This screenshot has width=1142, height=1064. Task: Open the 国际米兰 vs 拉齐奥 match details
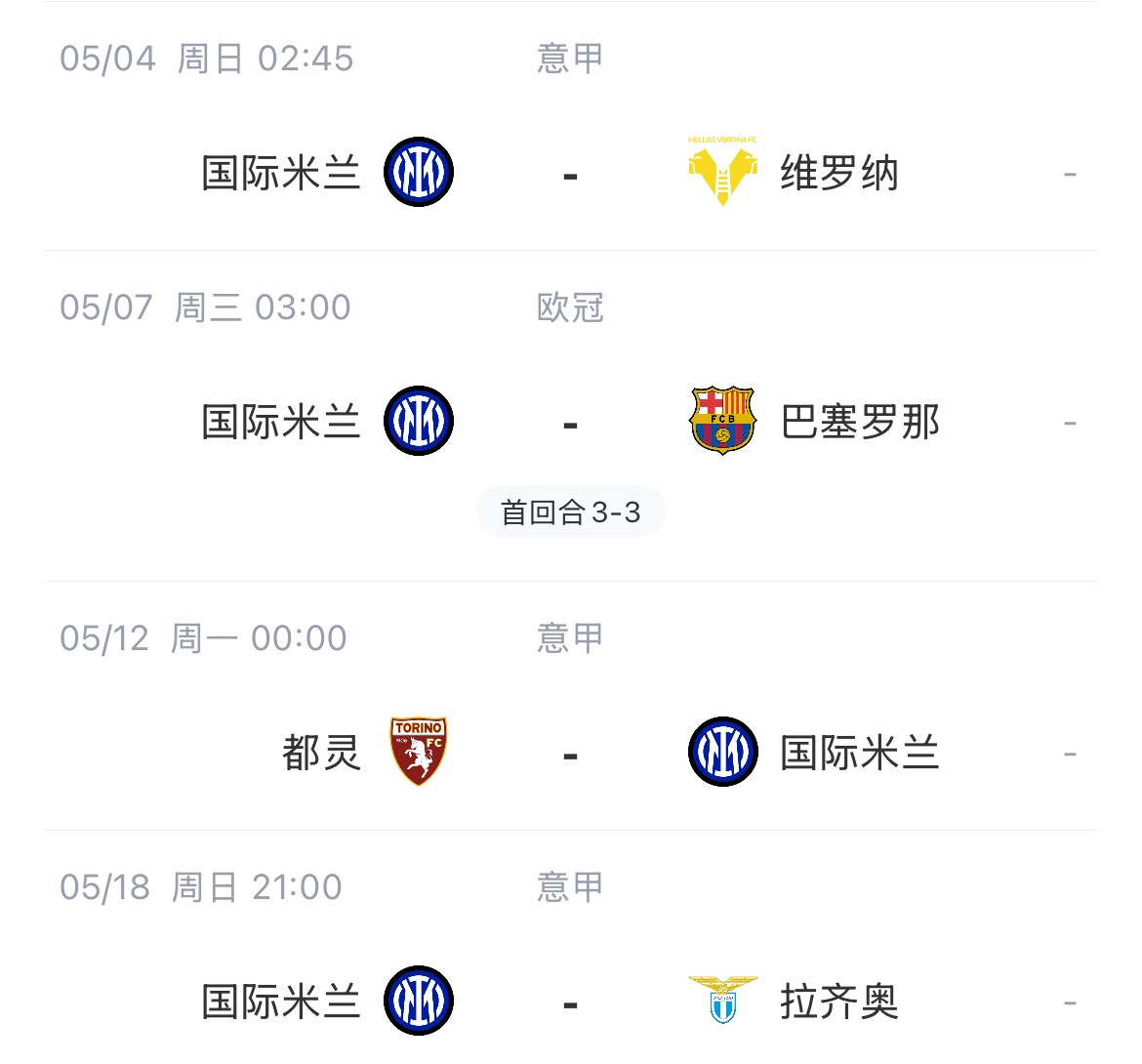pyautogui.click(x=570, y=1002)
